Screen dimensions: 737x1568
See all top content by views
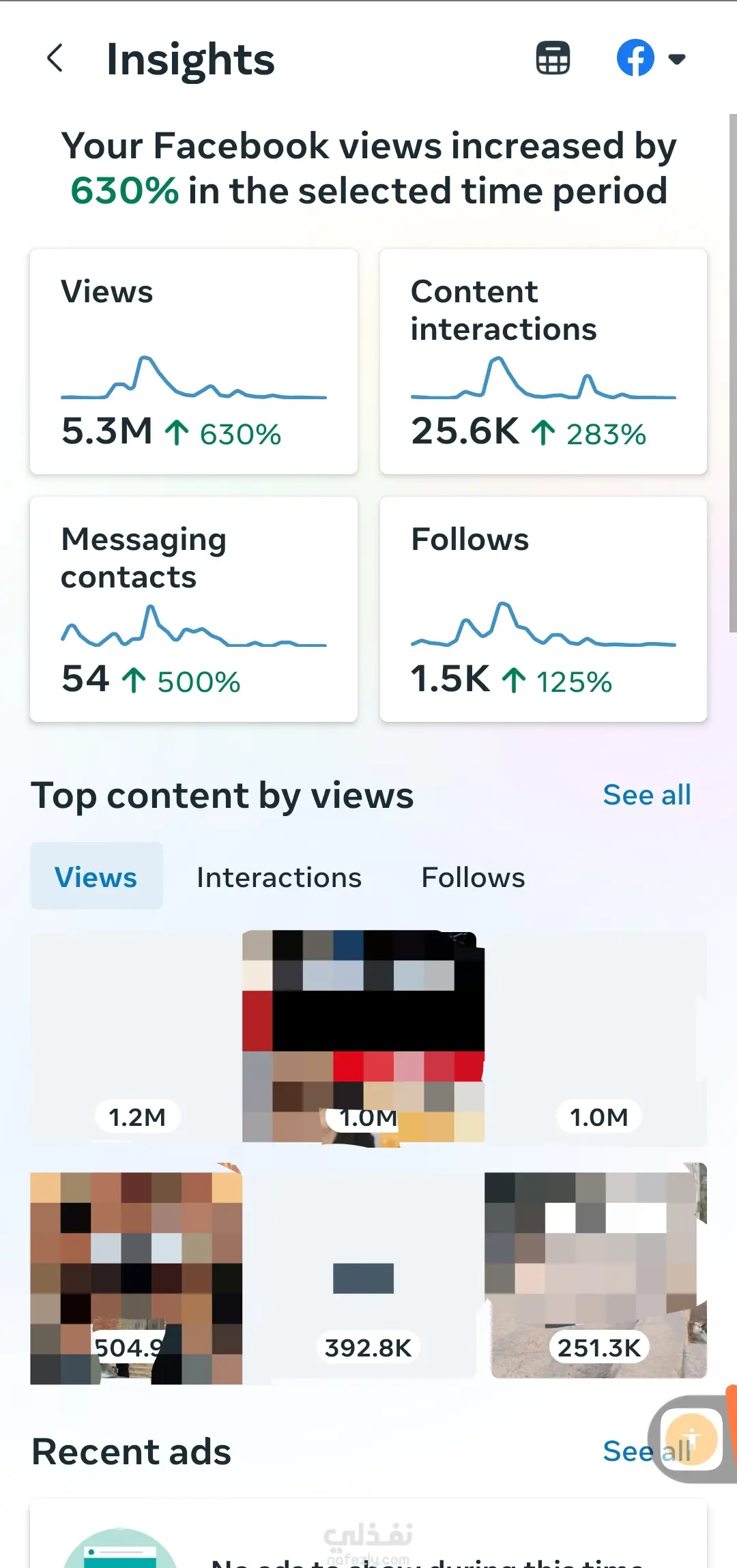pos(647,795)
